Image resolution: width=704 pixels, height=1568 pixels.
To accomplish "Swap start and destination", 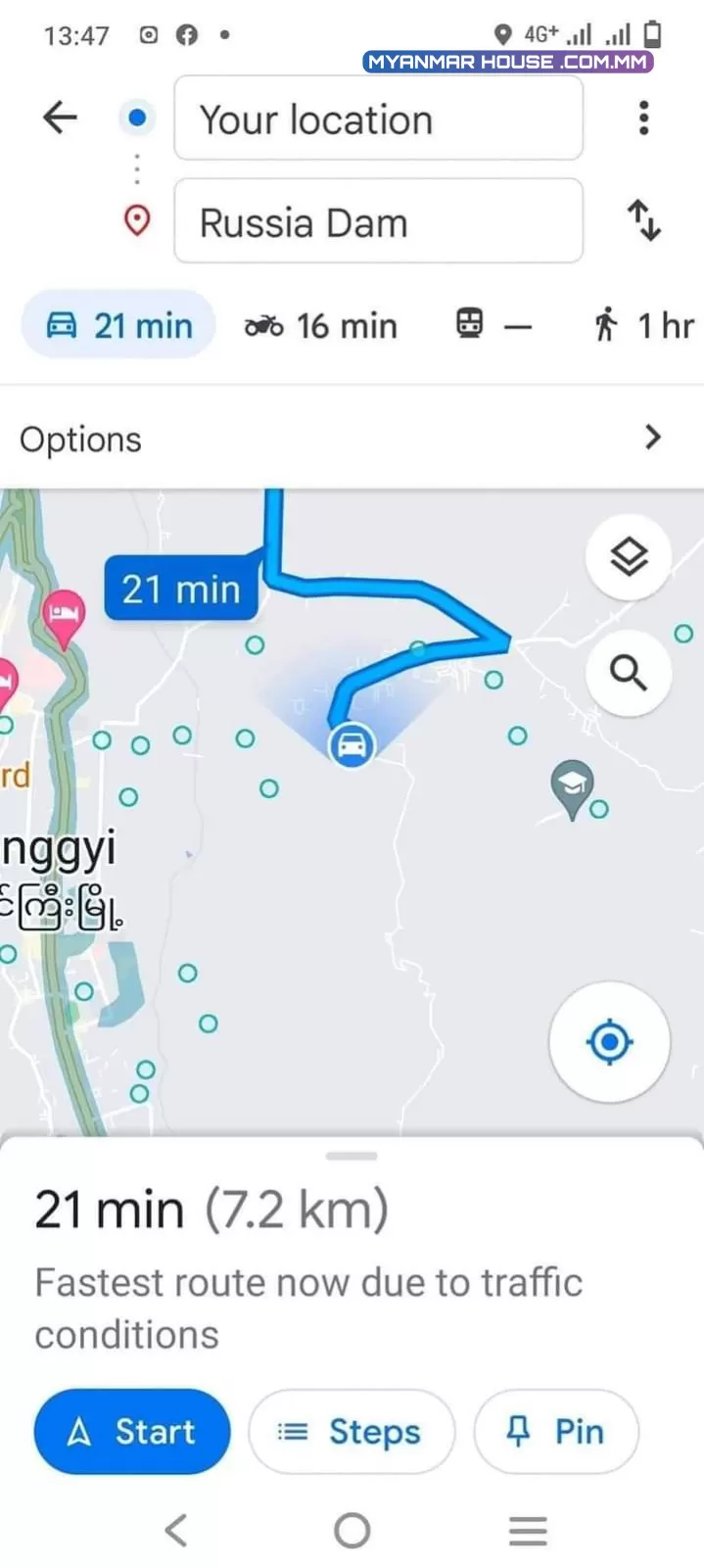I will click(644, 220).
